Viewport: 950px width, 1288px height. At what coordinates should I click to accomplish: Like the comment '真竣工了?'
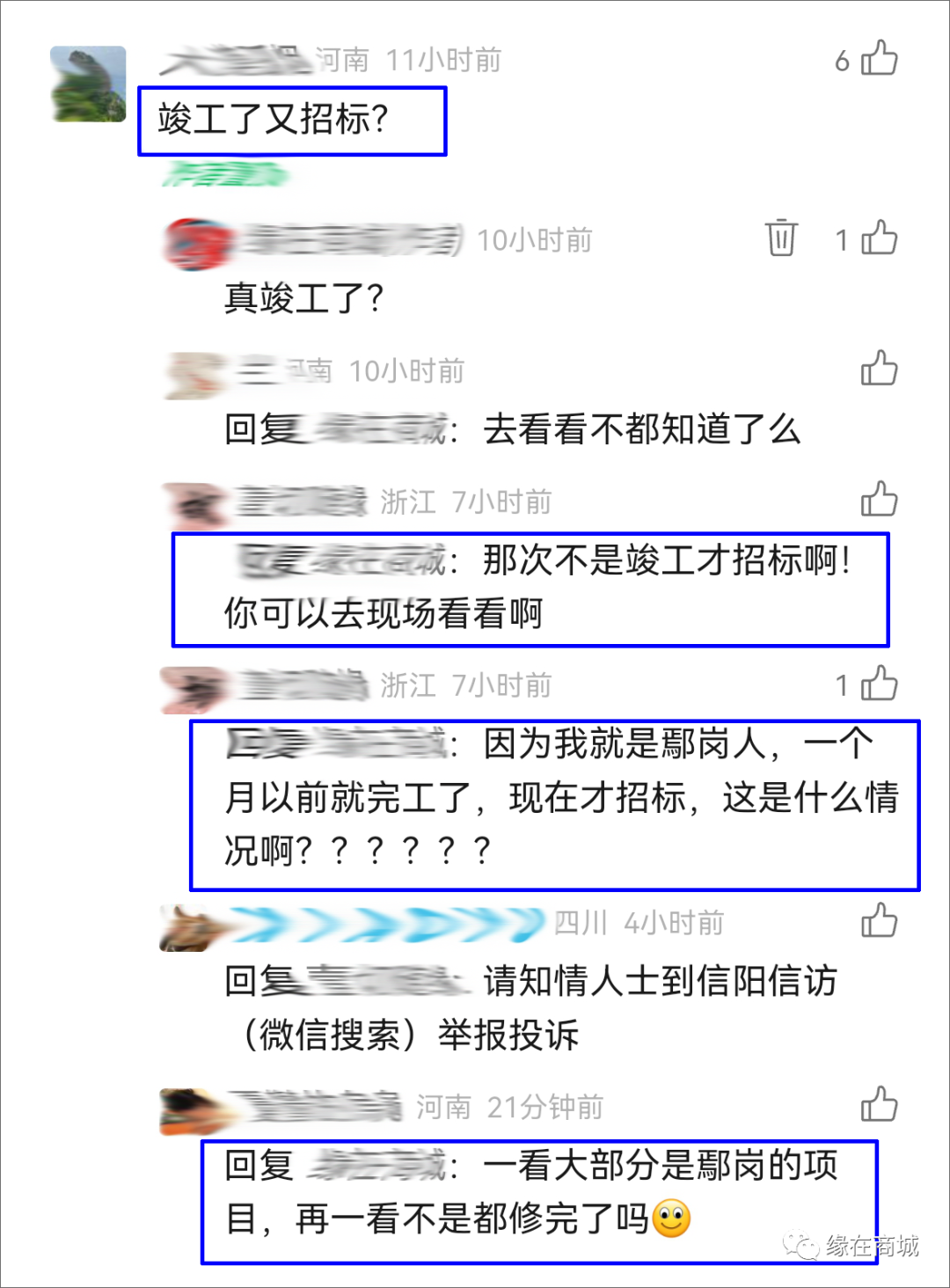[x=879, y=238]
